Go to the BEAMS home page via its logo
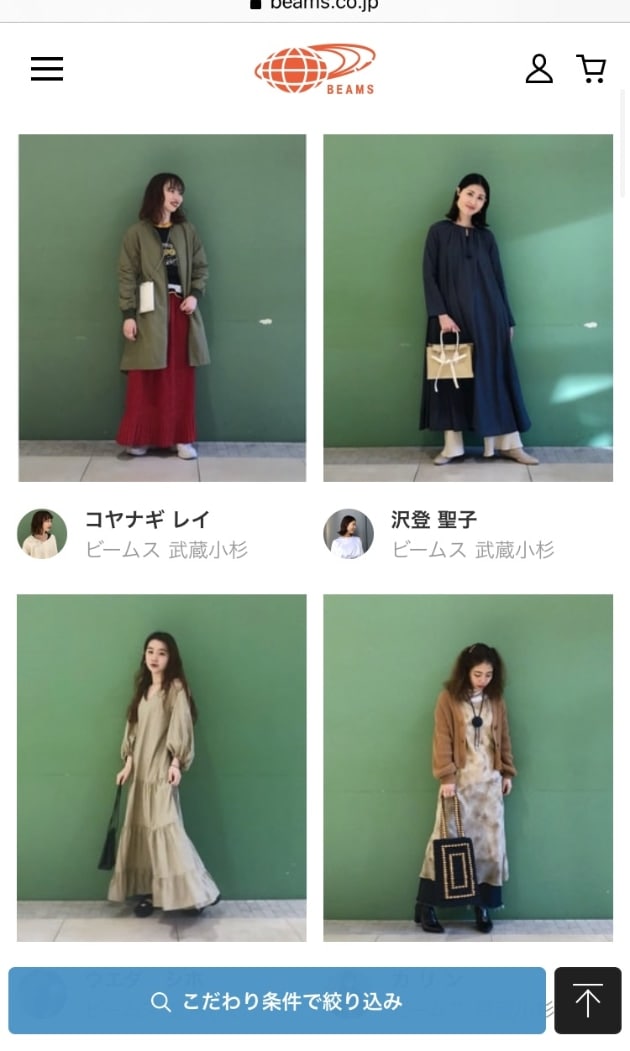The image size is (630, 1051). pos(315,69)
